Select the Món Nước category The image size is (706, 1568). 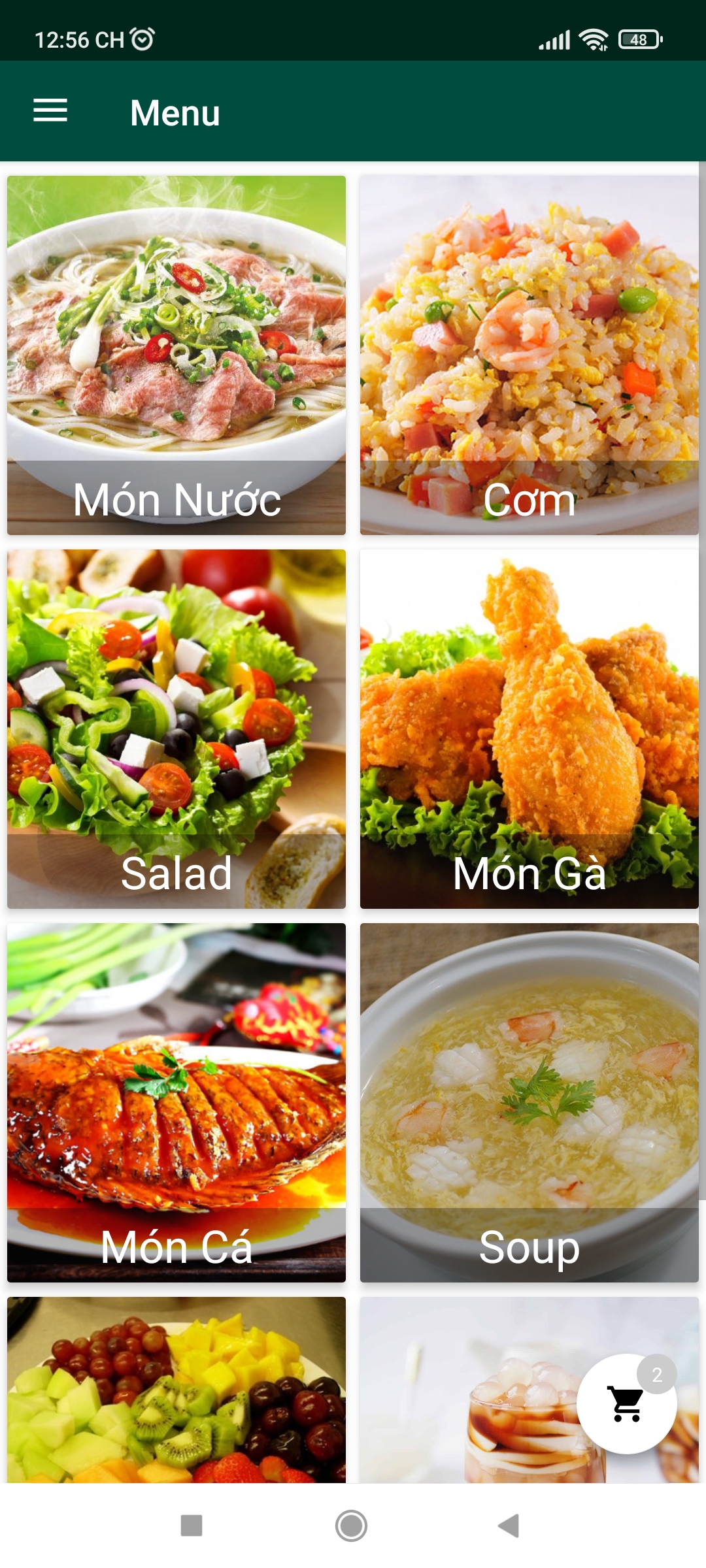[x=176, y=353]
